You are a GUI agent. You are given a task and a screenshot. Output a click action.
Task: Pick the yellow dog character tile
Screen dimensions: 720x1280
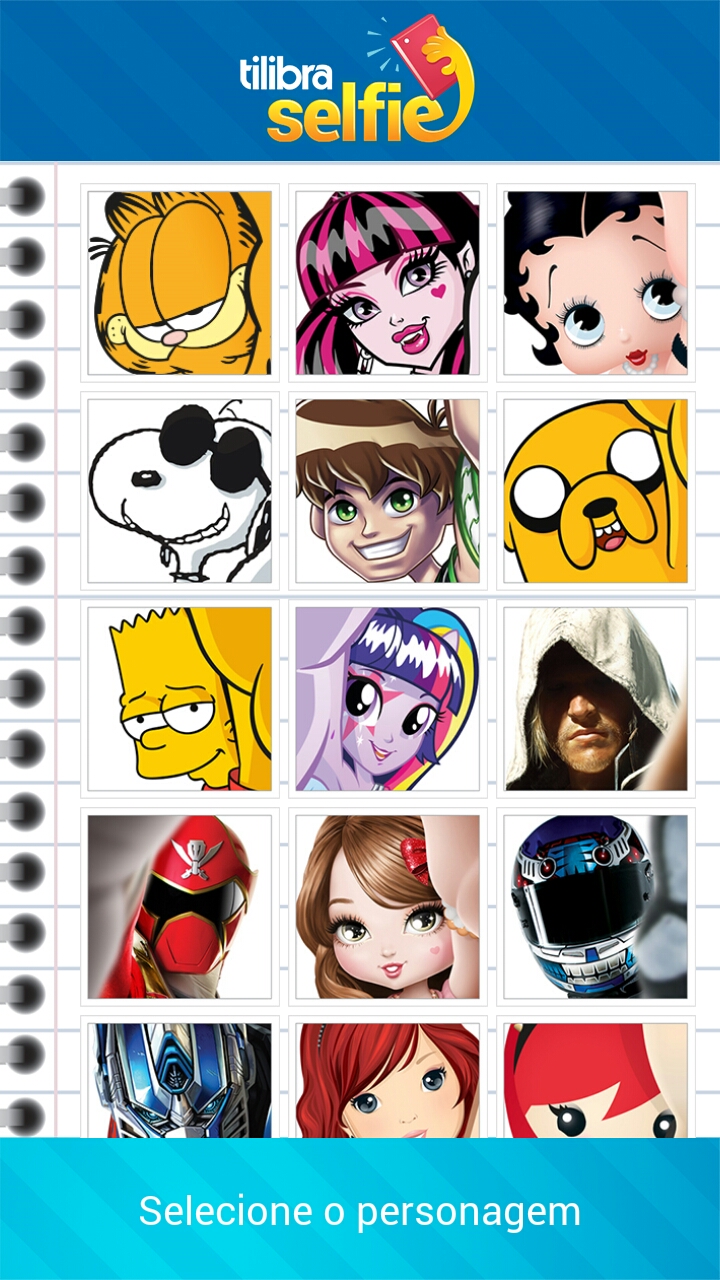(595, 491)
